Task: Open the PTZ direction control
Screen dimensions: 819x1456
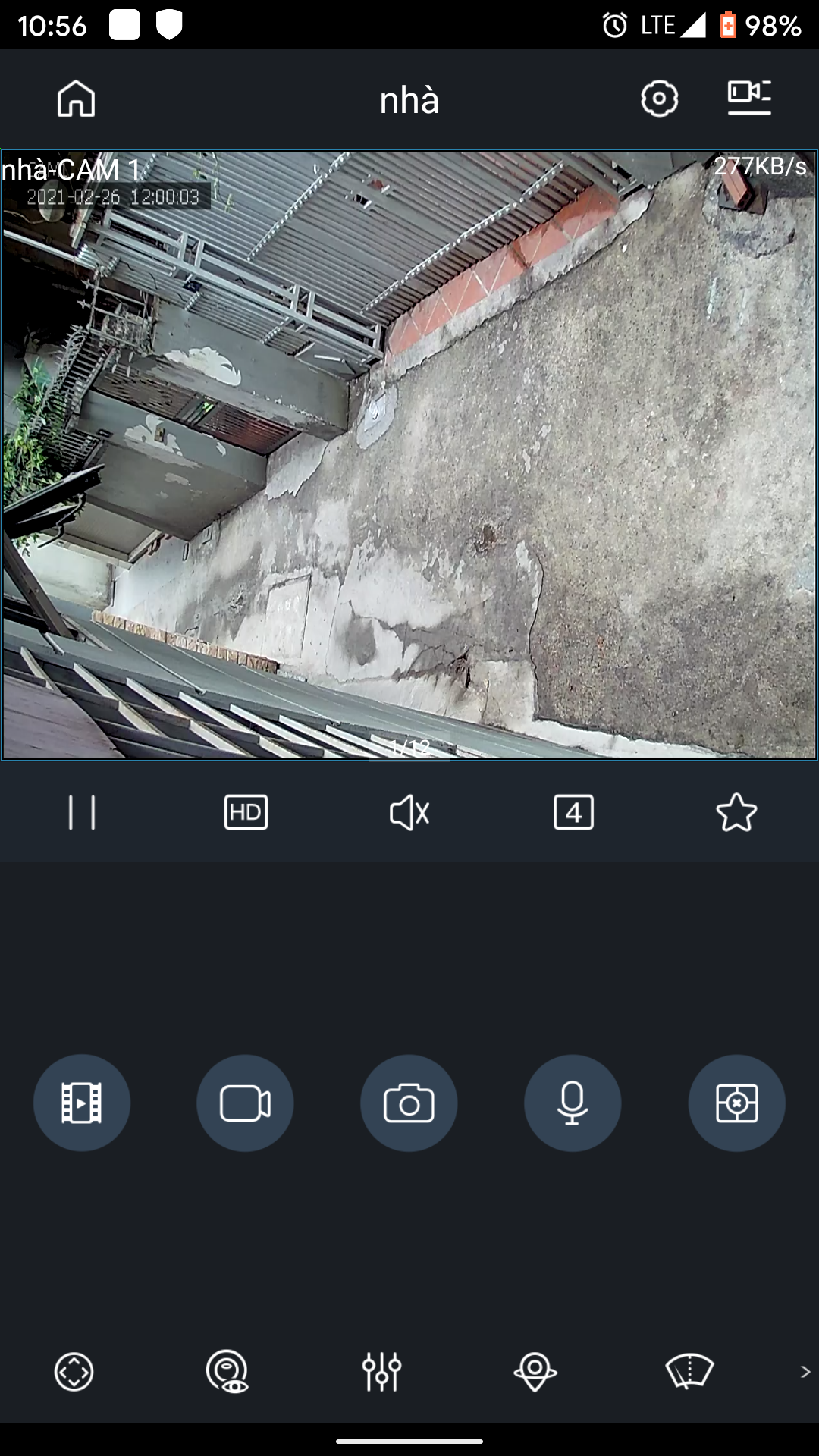Action: tap(74, 1372)
